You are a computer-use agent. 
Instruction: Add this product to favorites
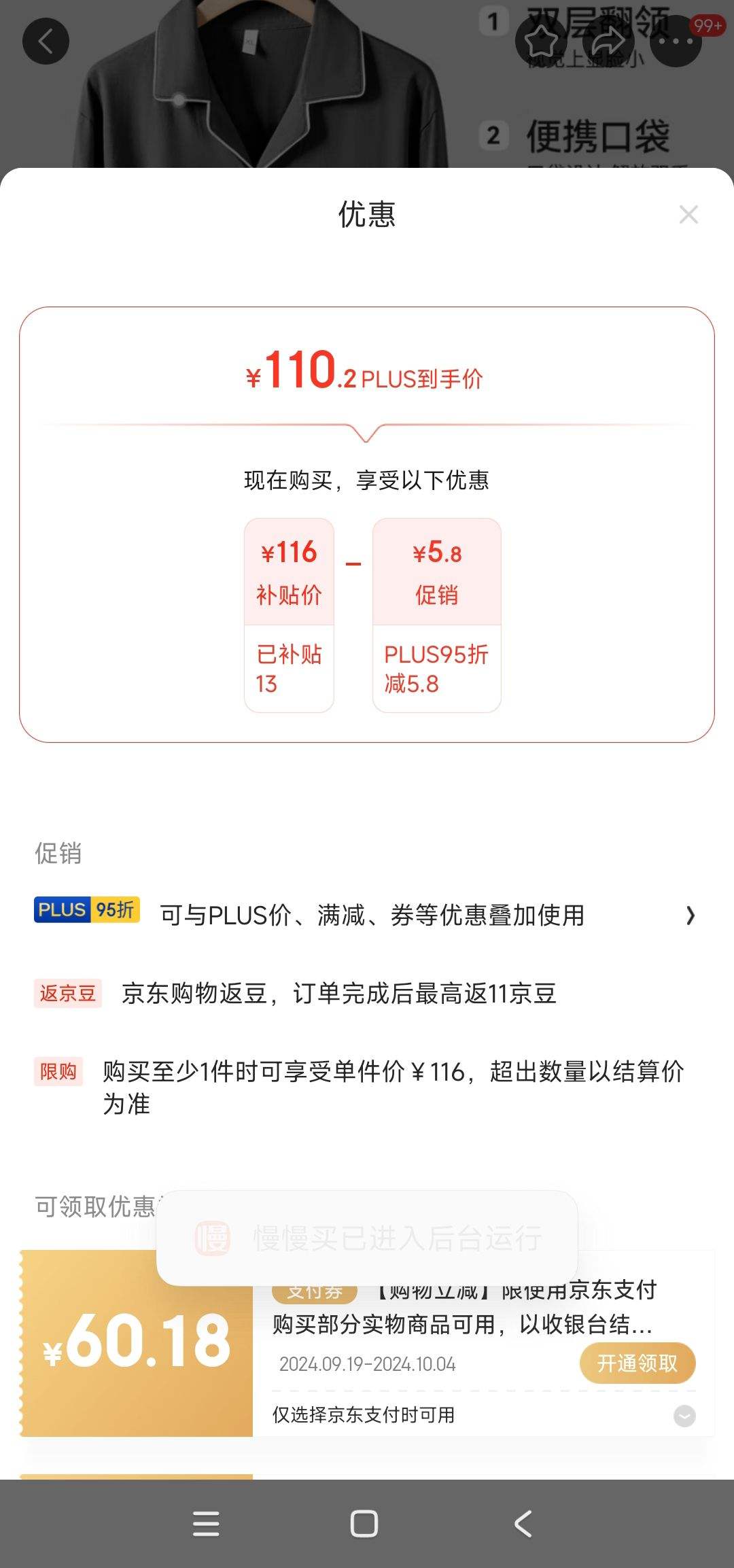point(541,41)
